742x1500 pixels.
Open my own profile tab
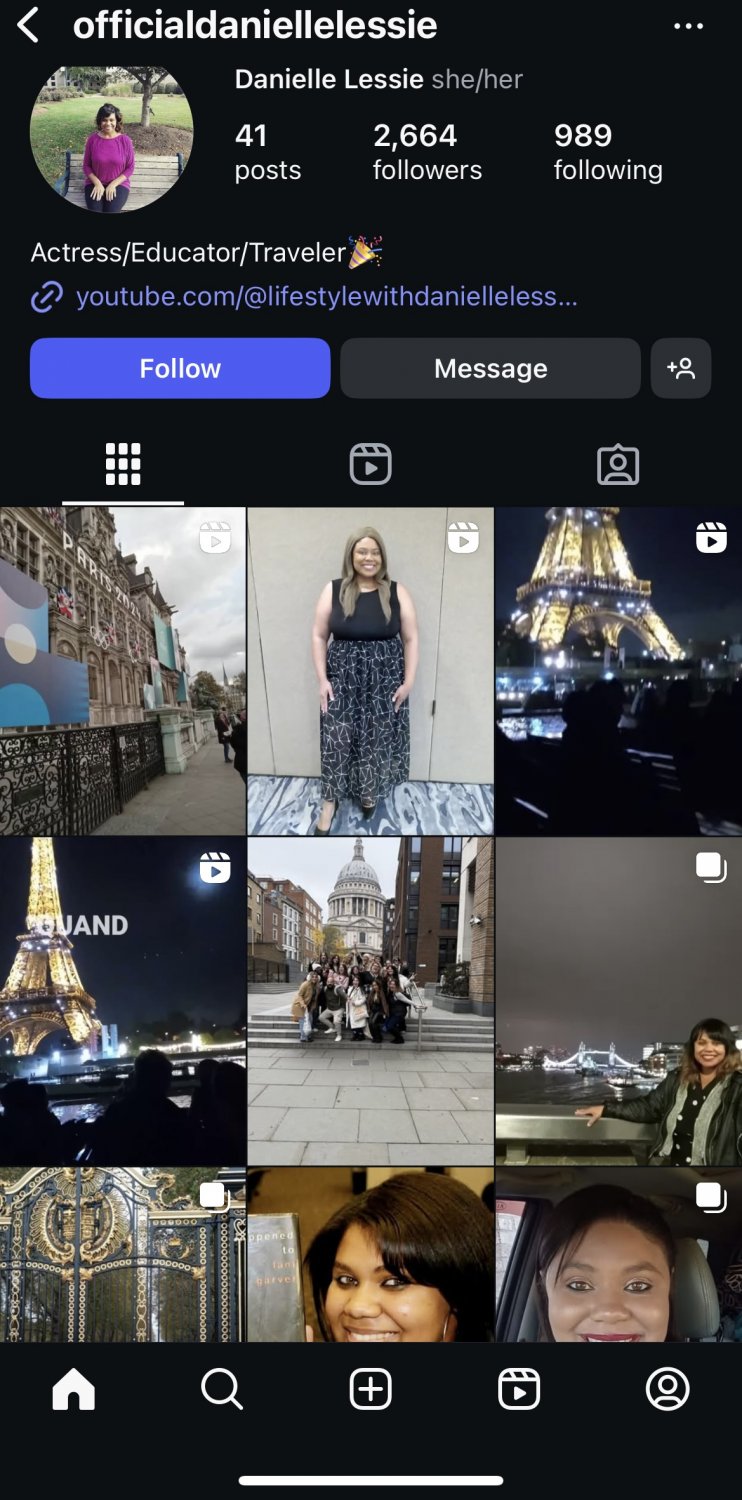[x=667, y=1389]
